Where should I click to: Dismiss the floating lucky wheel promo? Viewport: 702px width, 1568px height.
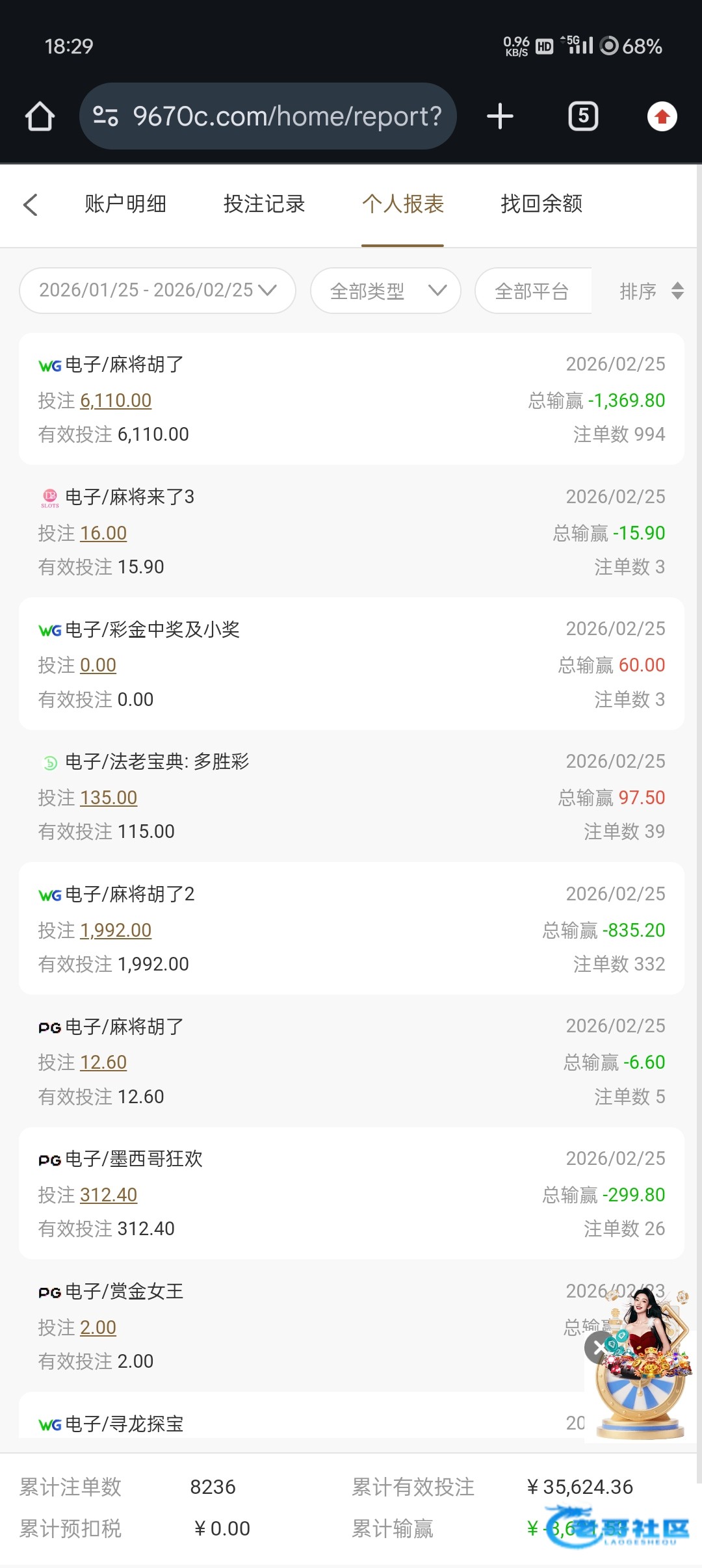click(x=599, y=1348)
